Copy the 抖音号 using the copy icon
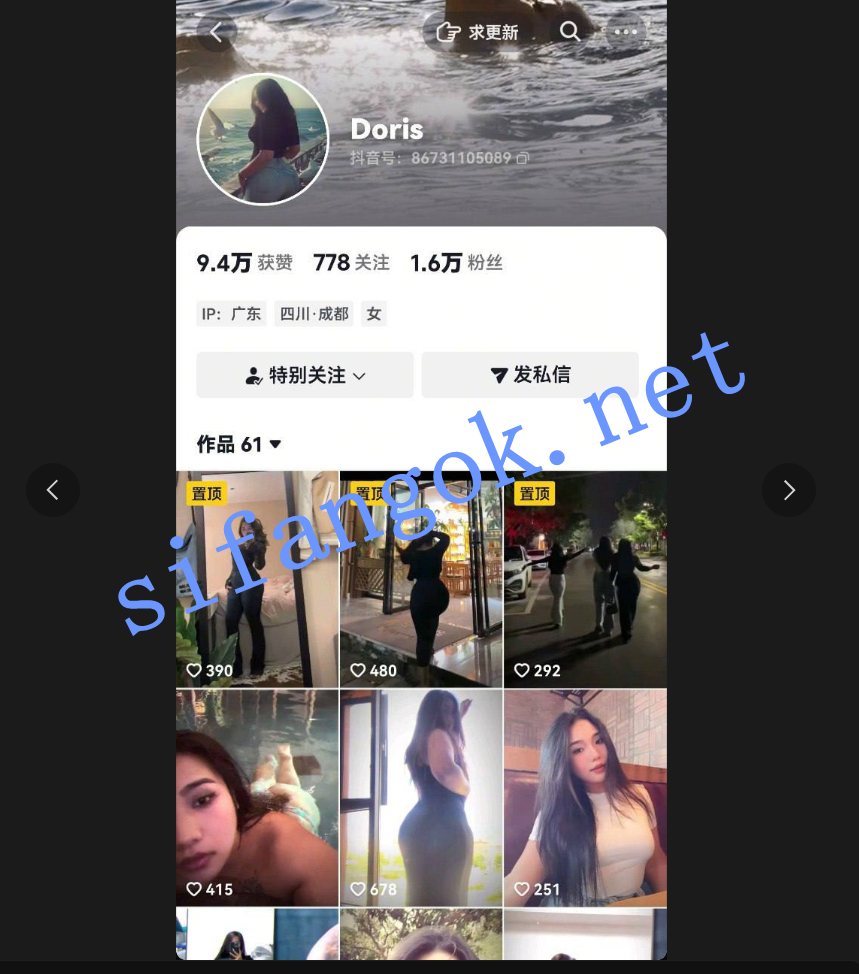The width and height of the screenshot is (859, 974). (523, 159)
